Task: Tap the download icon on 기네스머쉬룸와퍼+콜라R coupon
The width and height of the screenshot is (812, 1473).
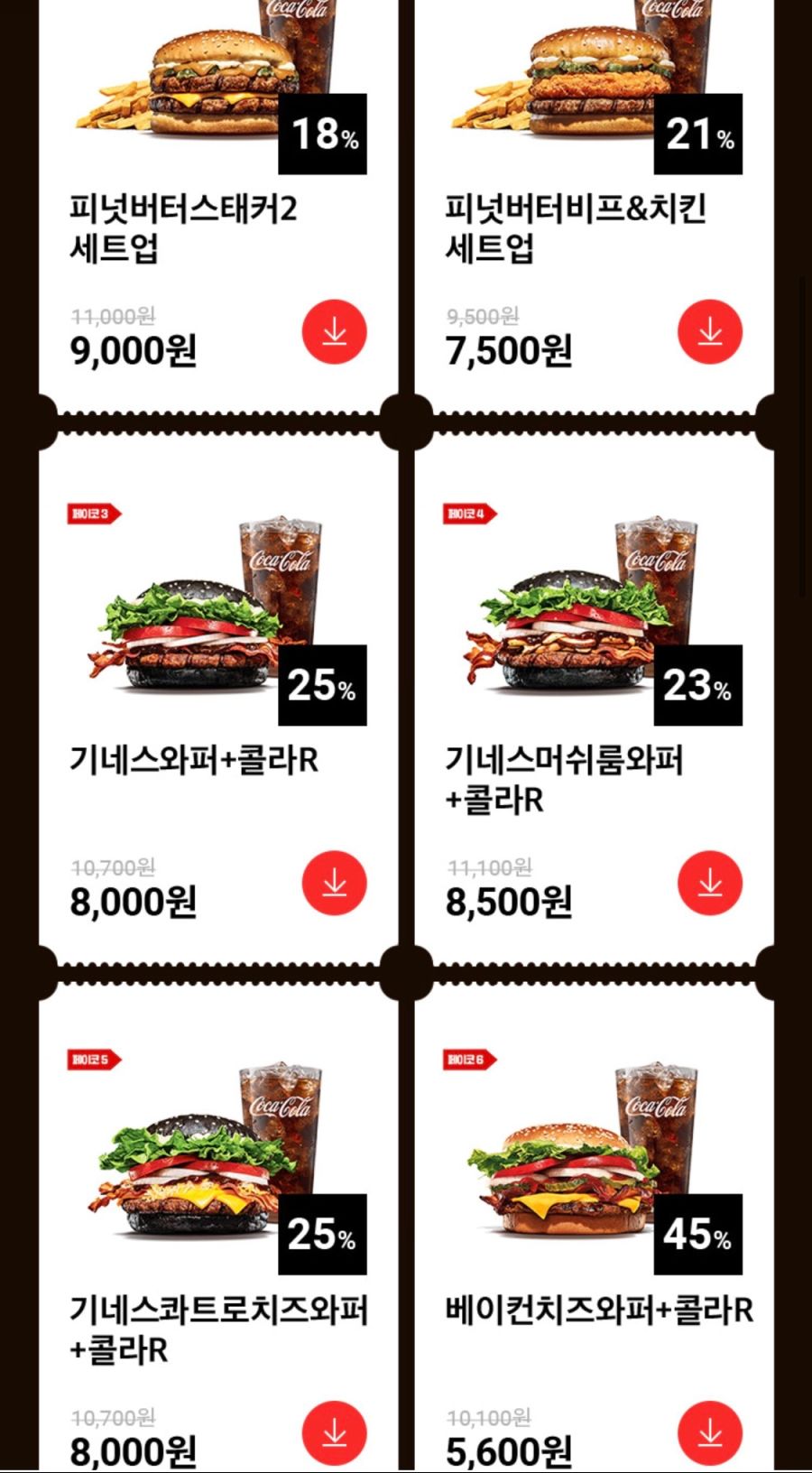Action: [x=710, y=883]
